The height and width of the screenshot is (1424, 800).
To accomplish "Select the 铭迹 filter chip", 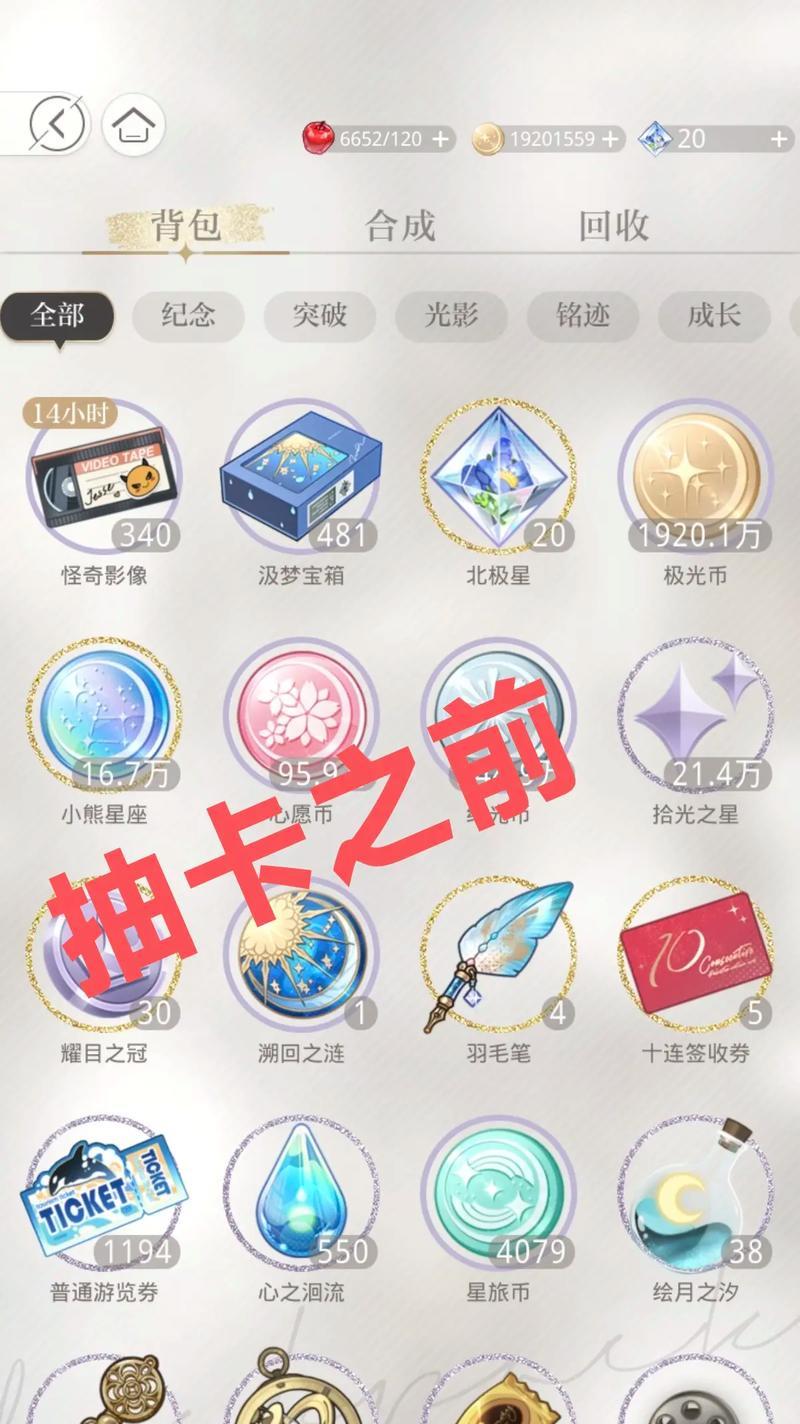I will pyautogui.click(x=583, y=316).
